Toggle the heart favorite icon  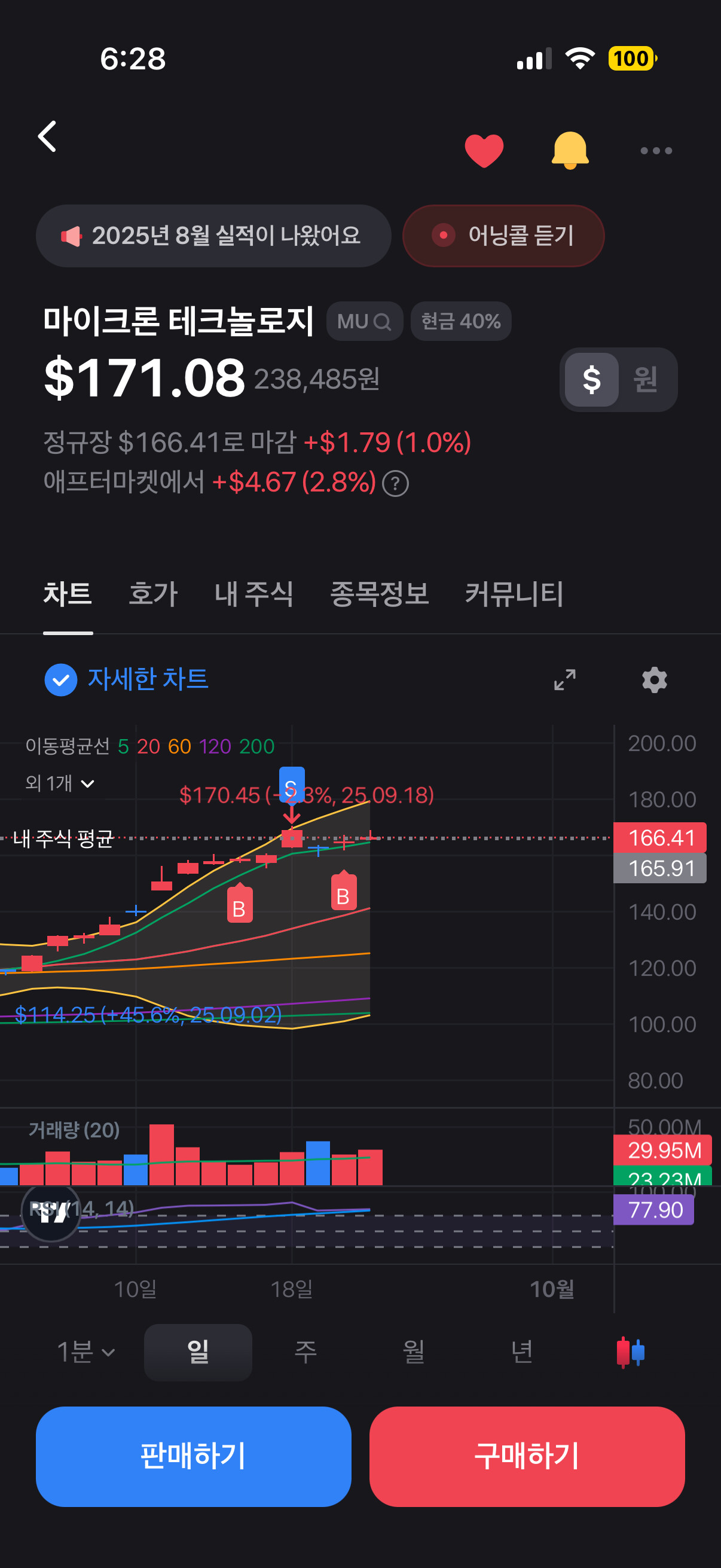point(484,150)
